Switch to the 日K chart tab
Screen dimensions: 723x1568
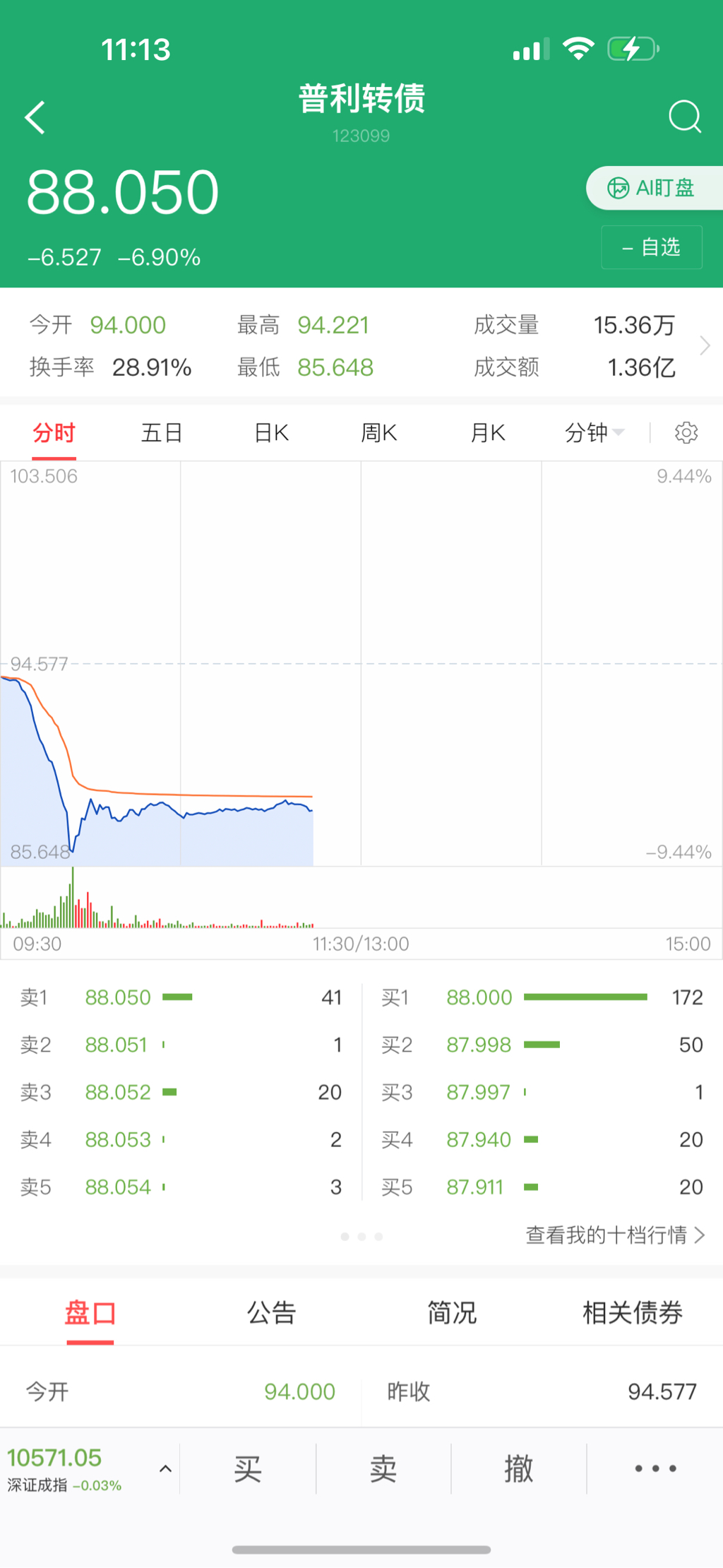(271, 432)
